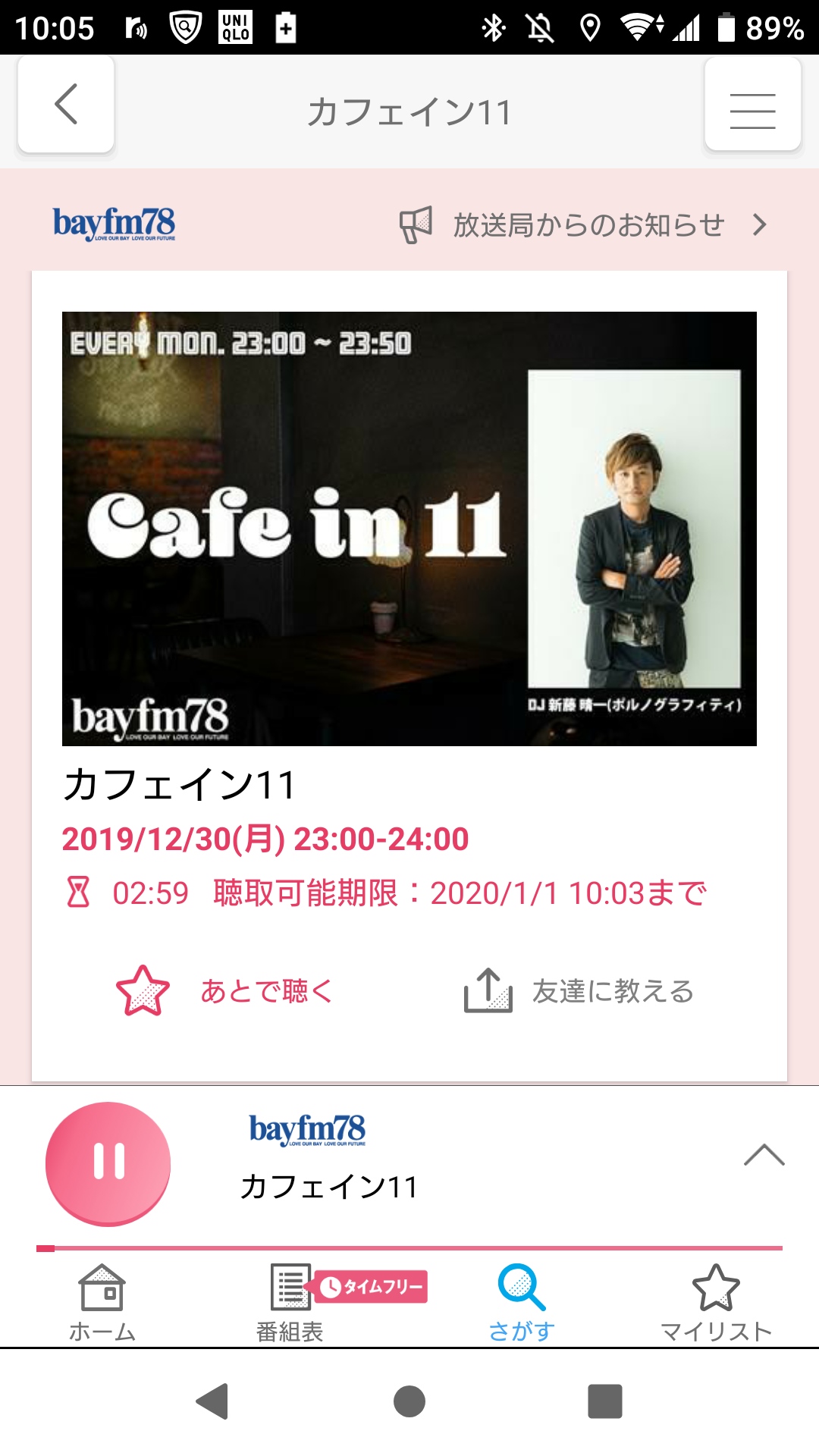Tap the system home button

point(409,1401)
